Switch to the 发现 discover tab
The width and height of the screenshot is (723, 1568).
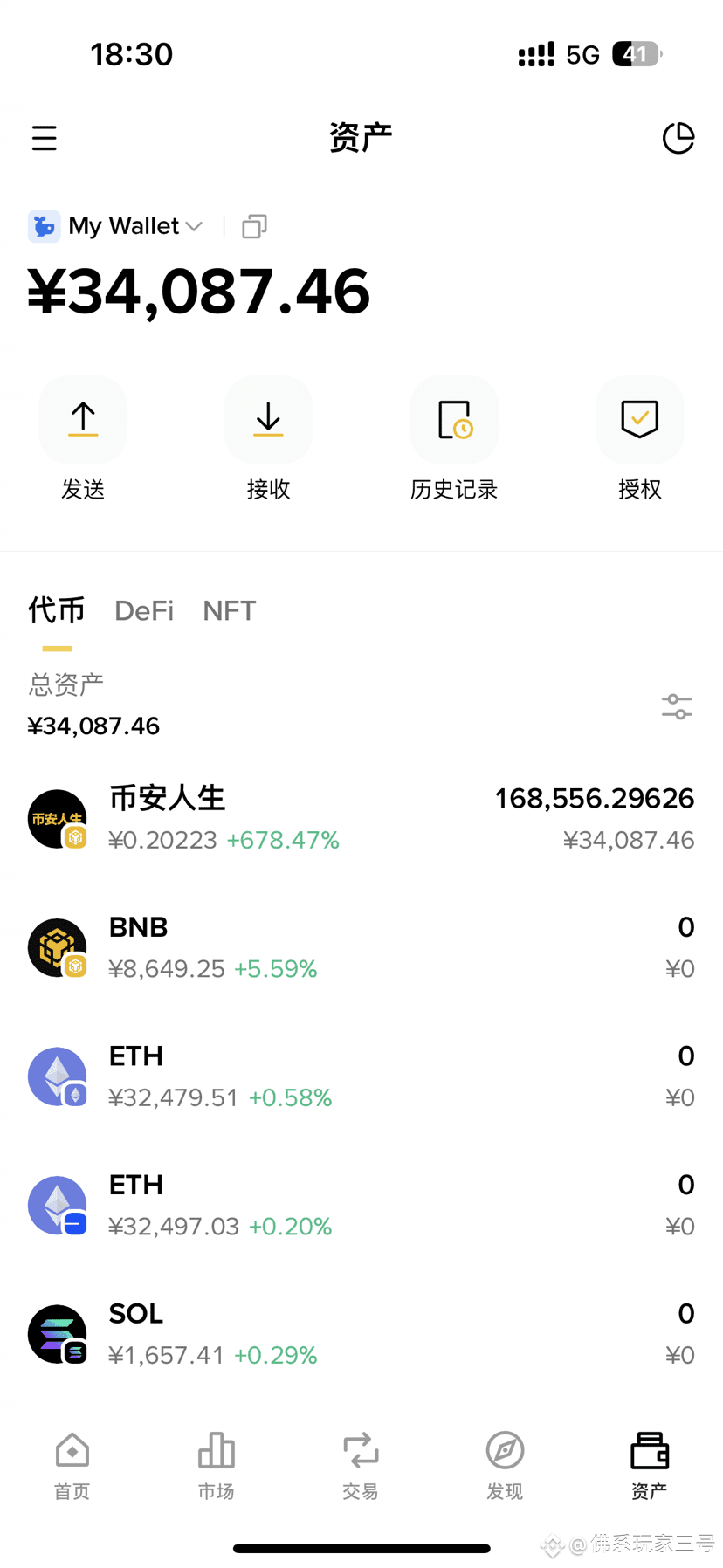(x=505, y=1465)
